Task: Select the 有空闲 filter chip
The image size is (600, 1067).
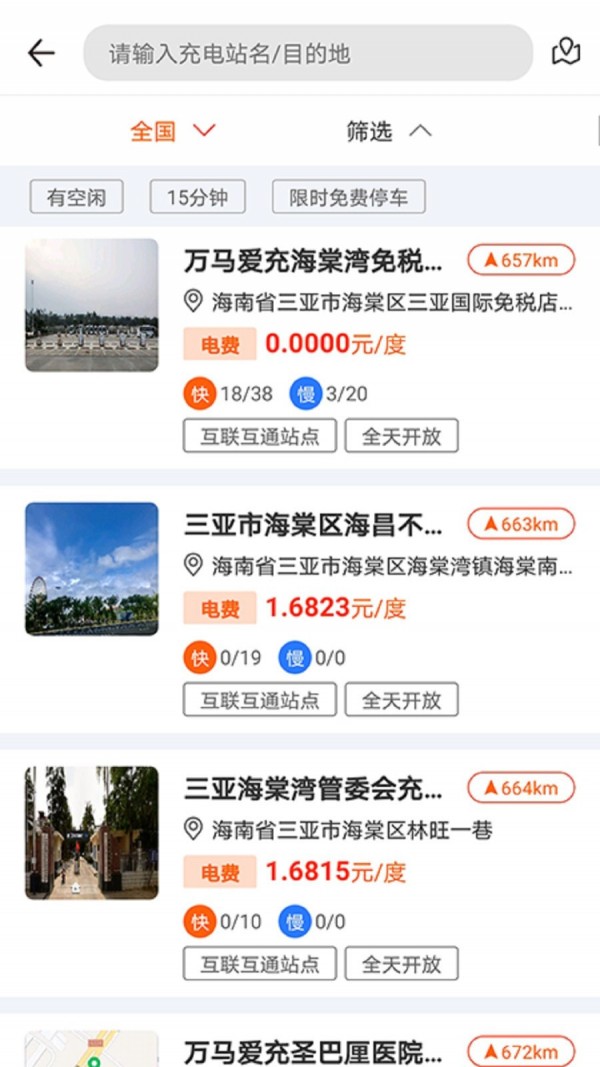Action: click(77, 197)
